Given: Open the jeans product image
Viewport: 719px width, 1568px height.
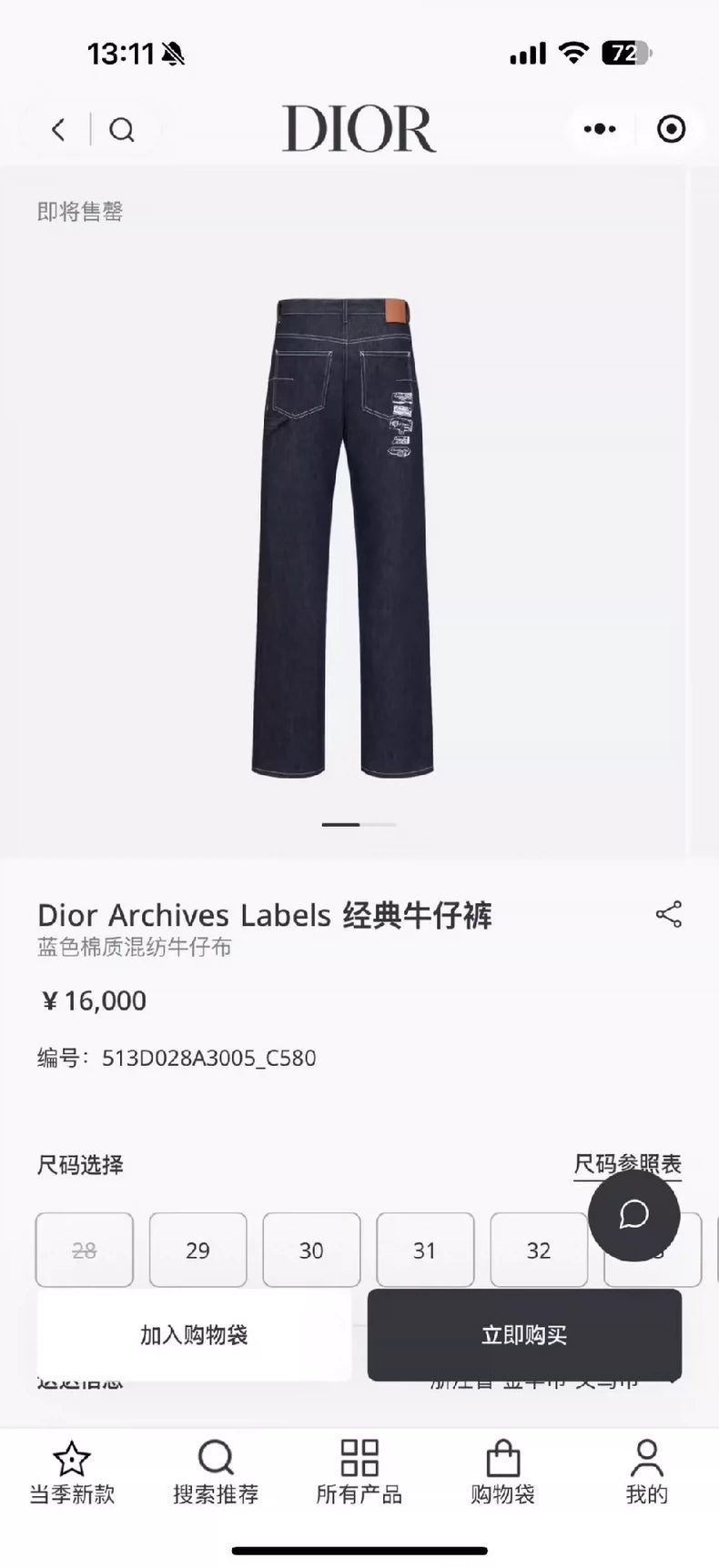Looking at the screenshot, I should [343, 537].
